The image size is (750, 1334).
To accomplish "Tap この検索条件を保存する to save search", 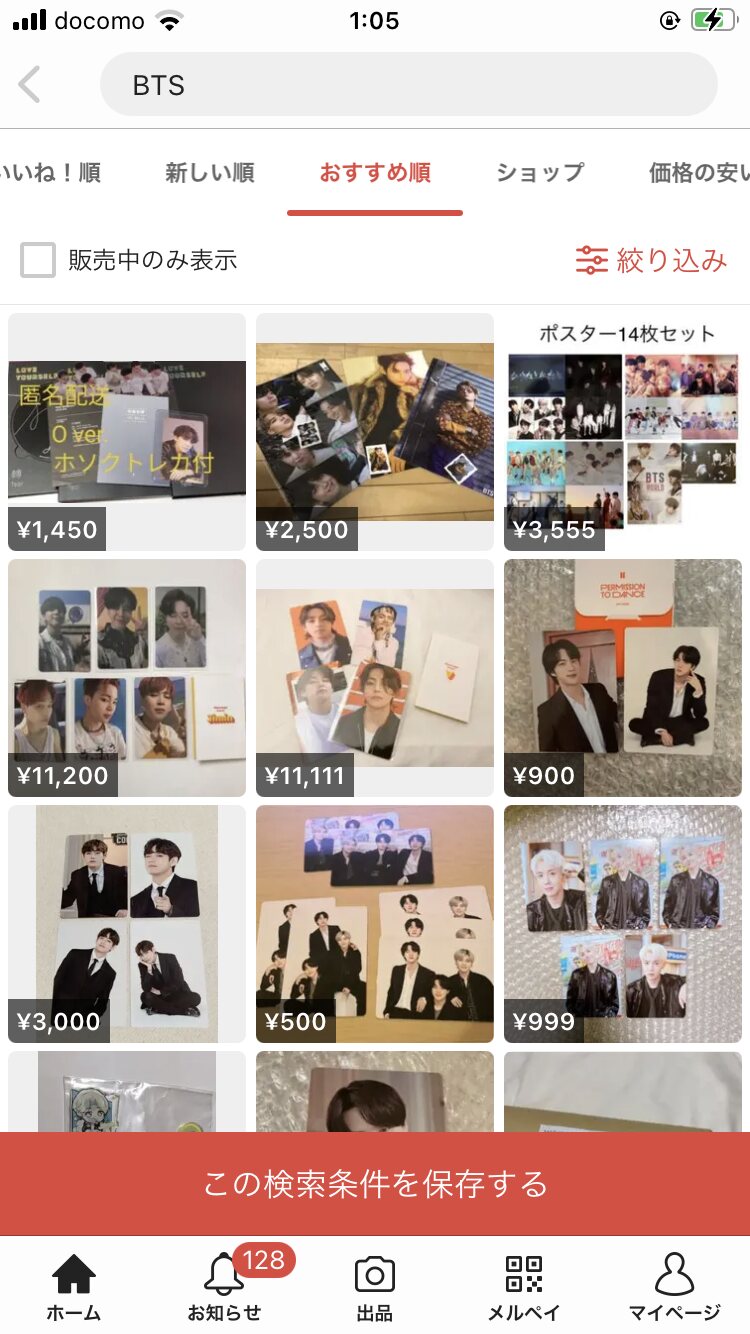I will [375, 1184].
